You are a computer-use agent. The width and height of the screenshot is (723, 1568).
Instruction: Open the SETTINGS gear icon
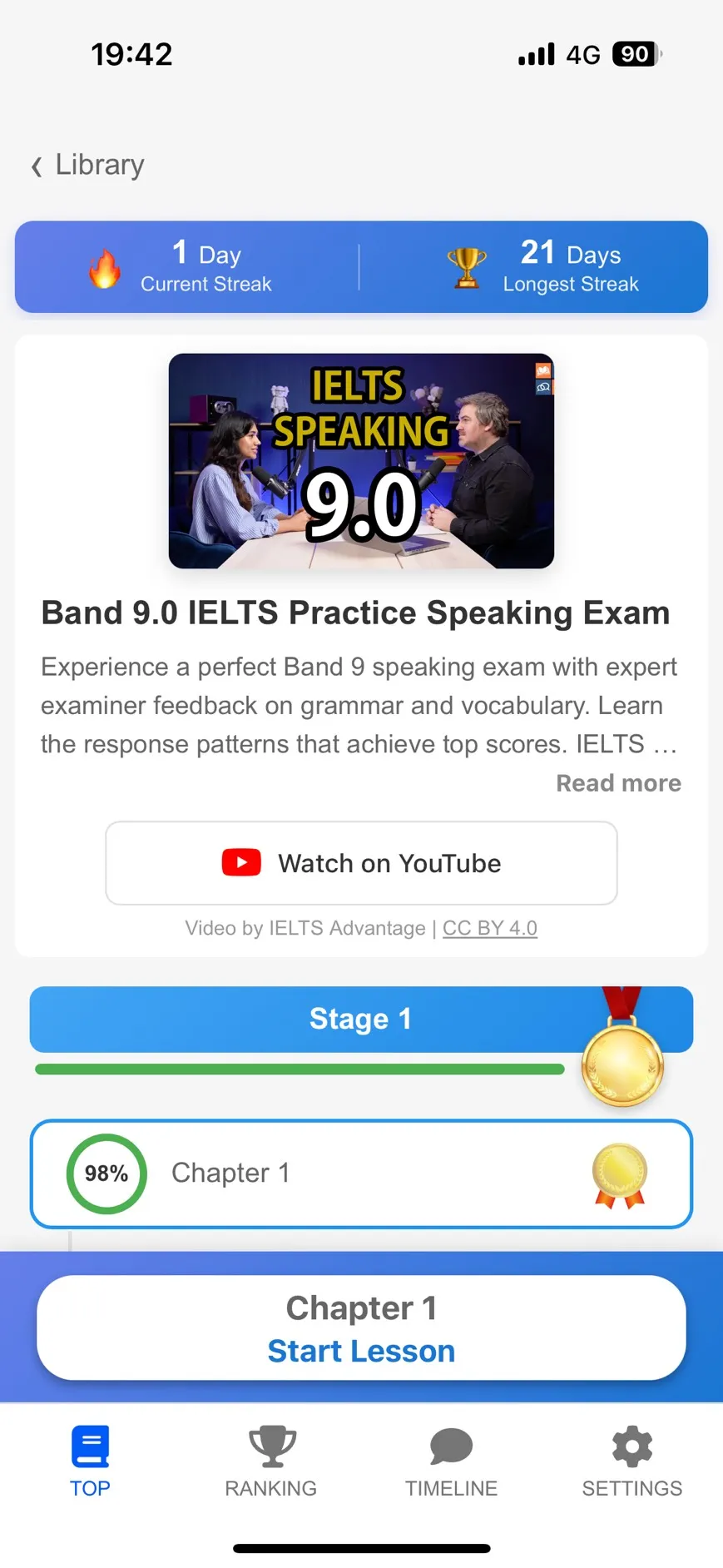(631, 1448)
